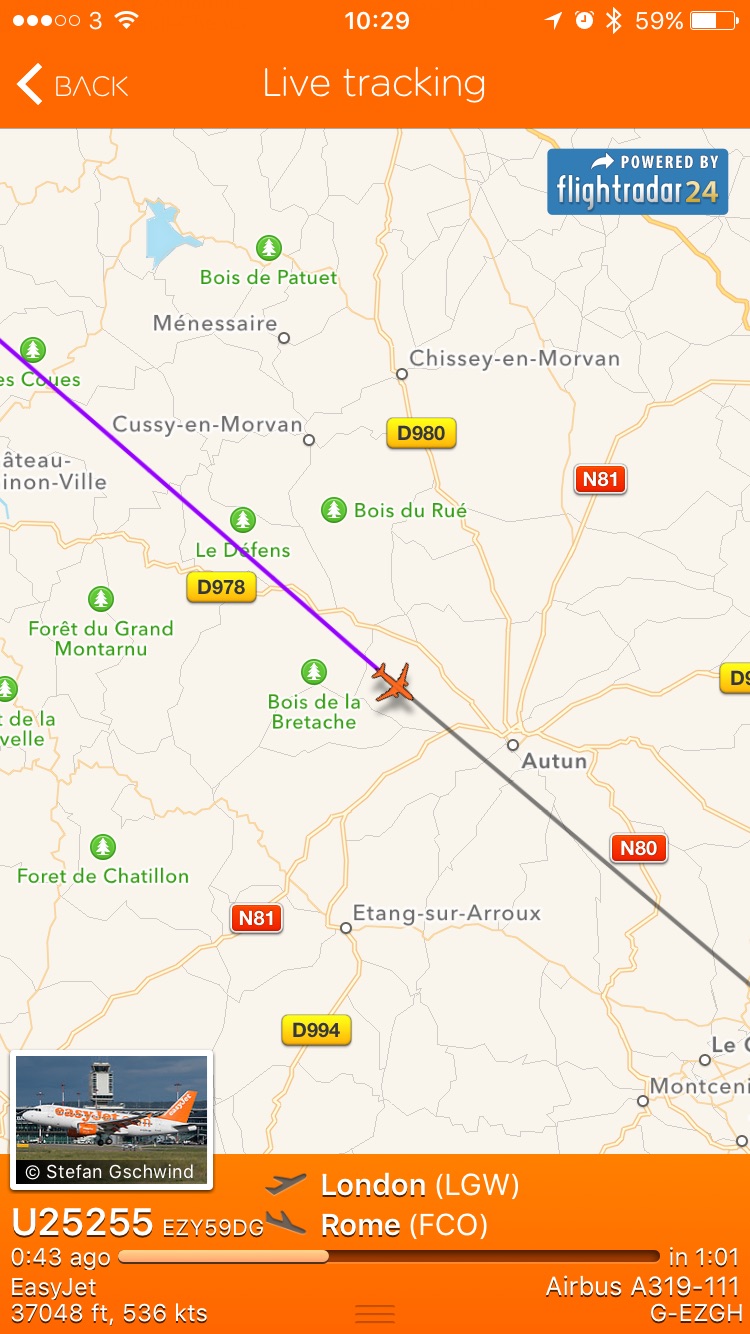
Task: Open the Live tracking title header
Action: click(374, 83)
